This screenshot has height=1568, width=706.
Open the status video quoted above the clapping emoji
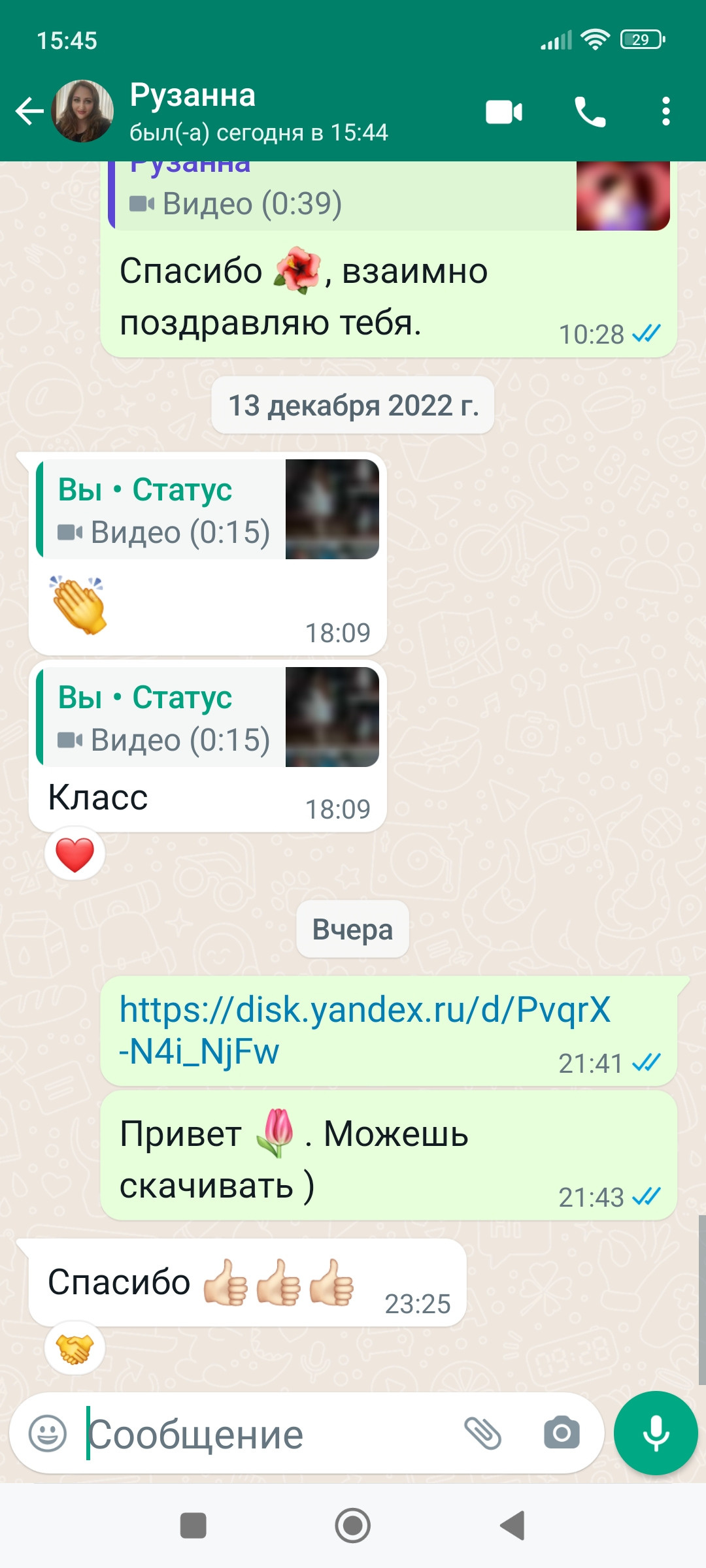[x=207, y=509]
